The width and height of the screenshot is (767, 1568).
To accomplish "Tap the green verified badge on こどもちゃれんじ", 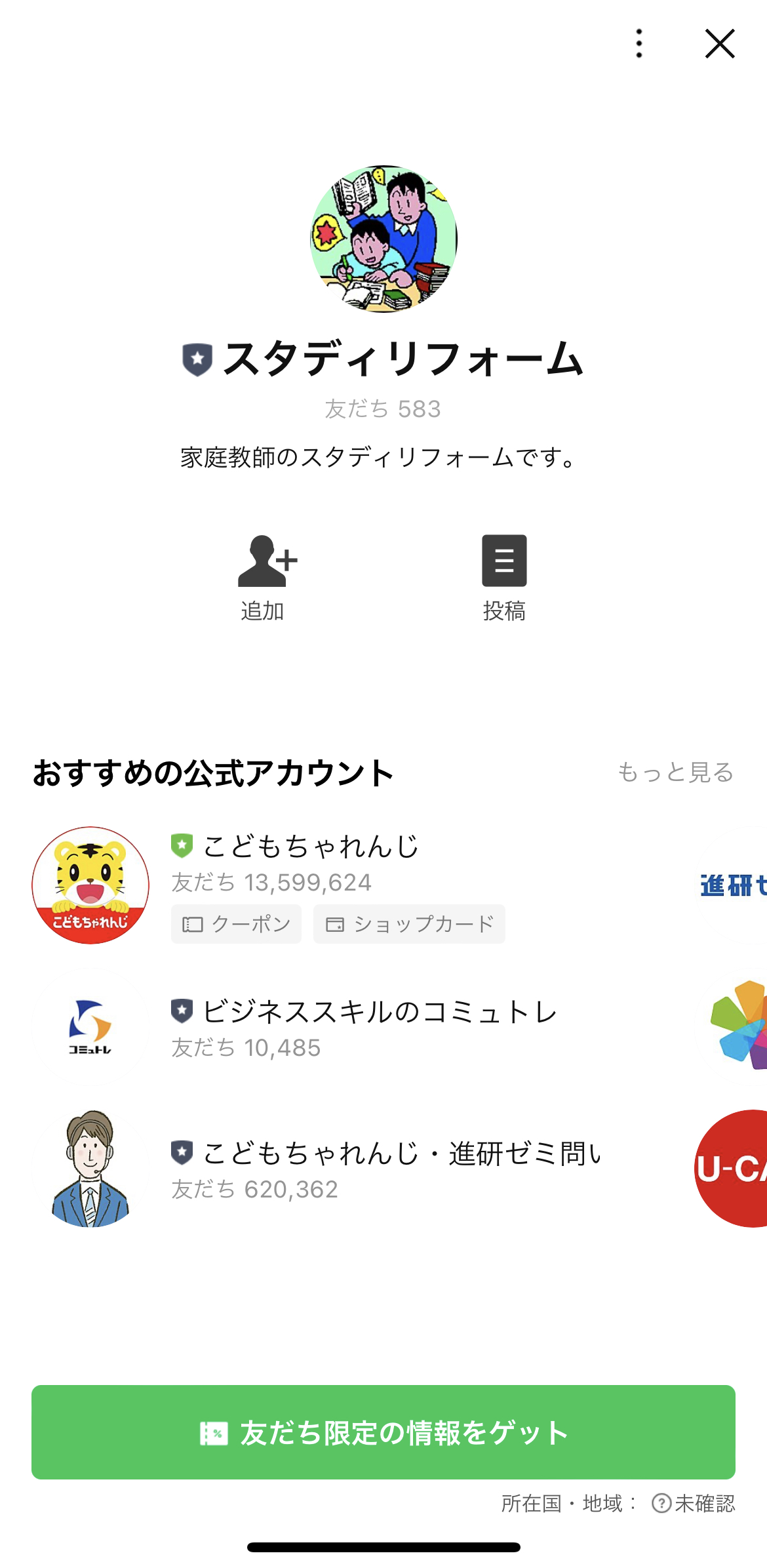I will pos(182,846).
